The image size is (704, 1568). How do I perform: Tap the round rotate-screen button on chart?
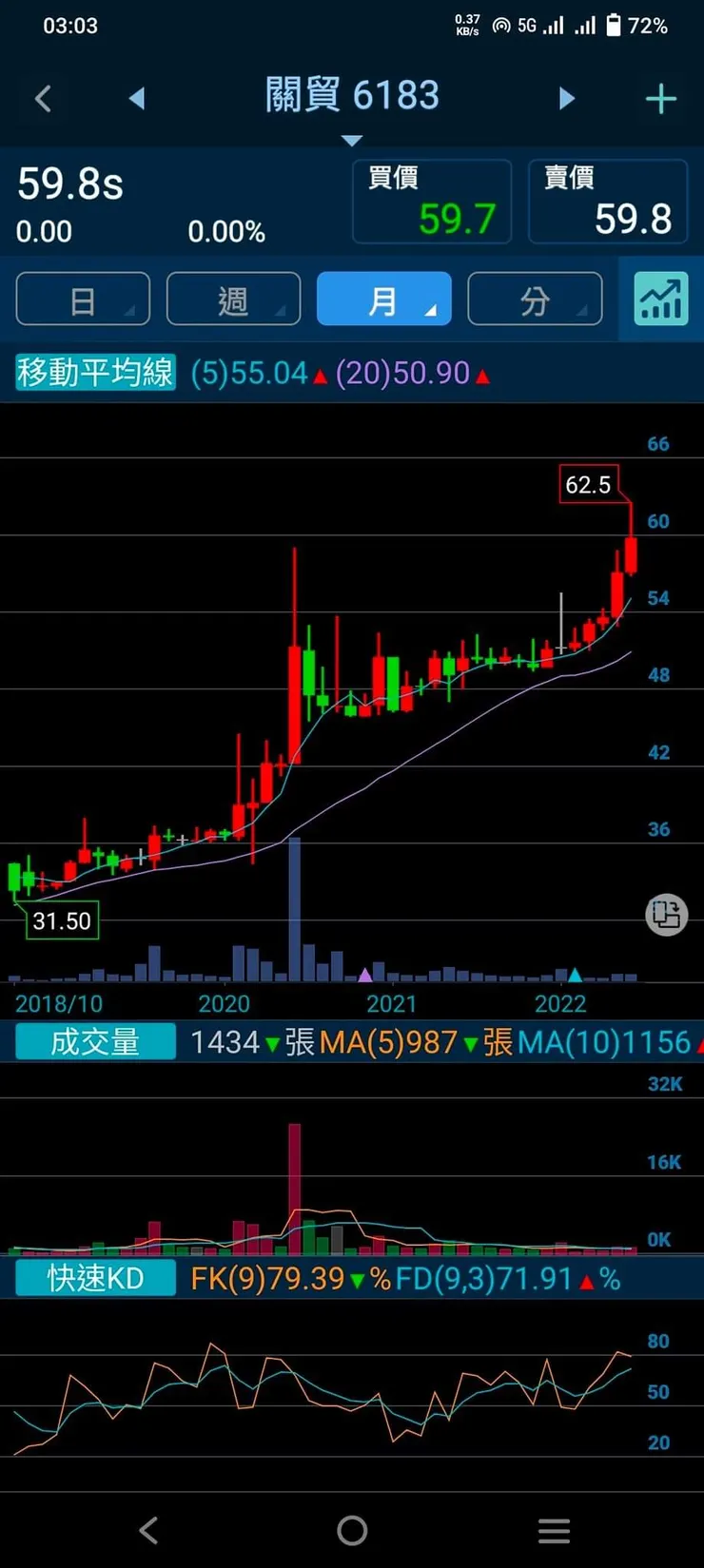[x=666, y=915]
